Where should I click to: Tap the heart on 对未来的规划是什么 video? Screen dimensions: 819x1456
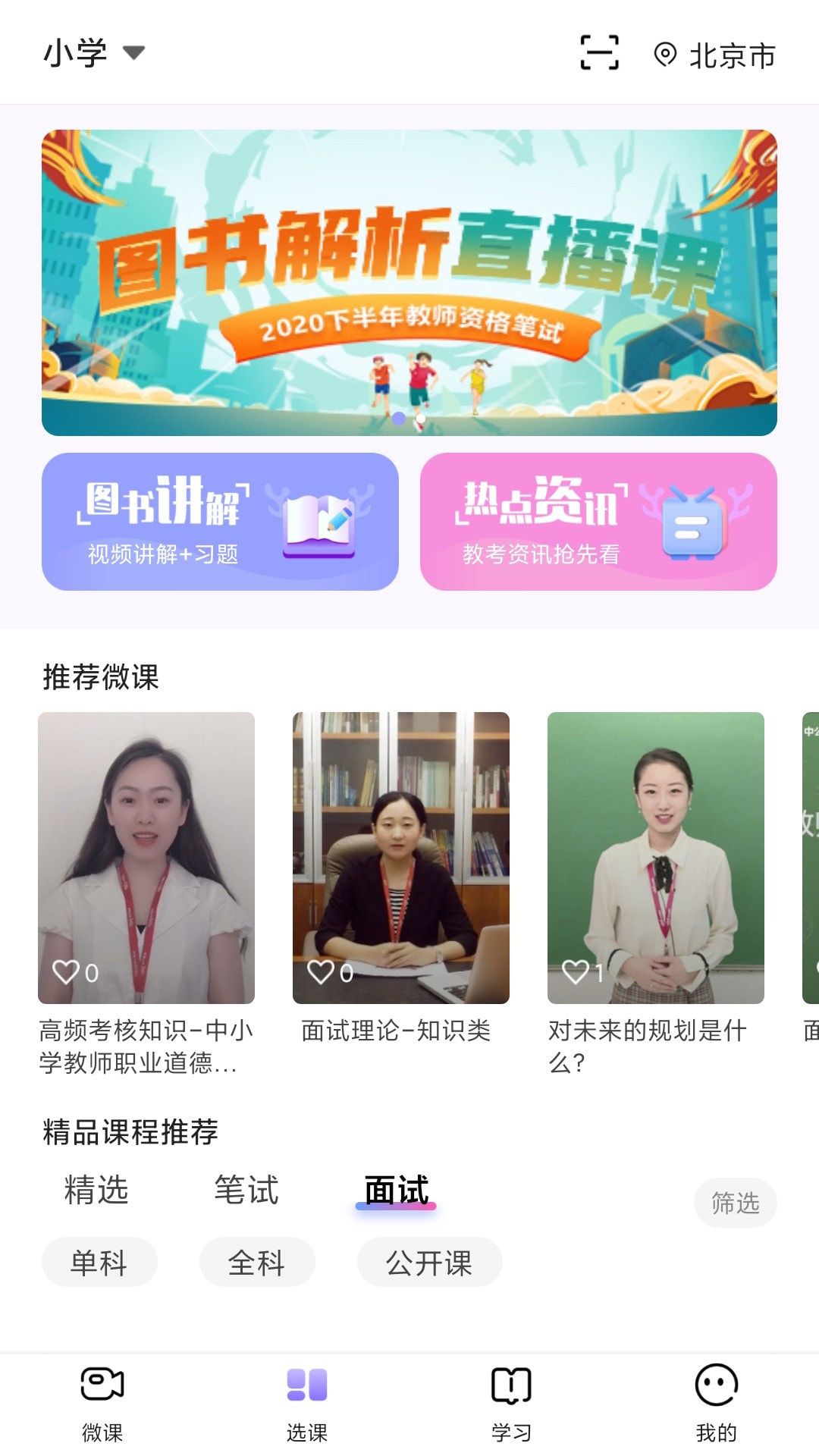(574, 969)
